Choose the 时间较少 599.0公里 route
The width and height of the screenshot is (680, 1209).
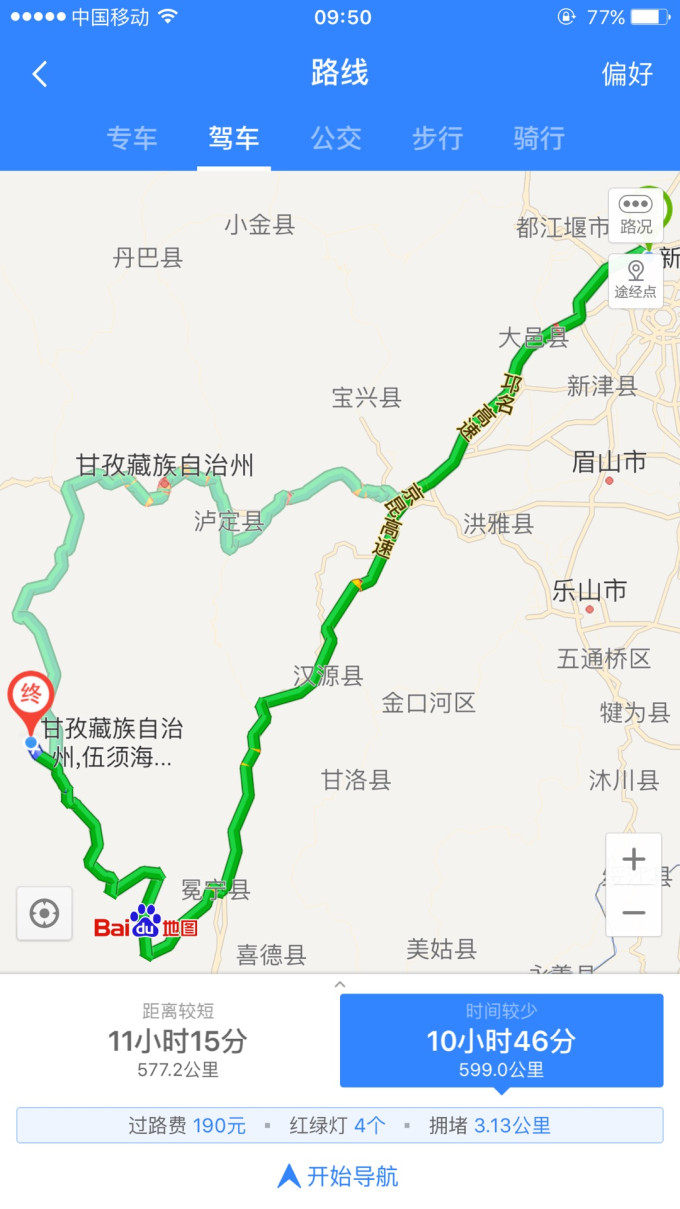501,1041
